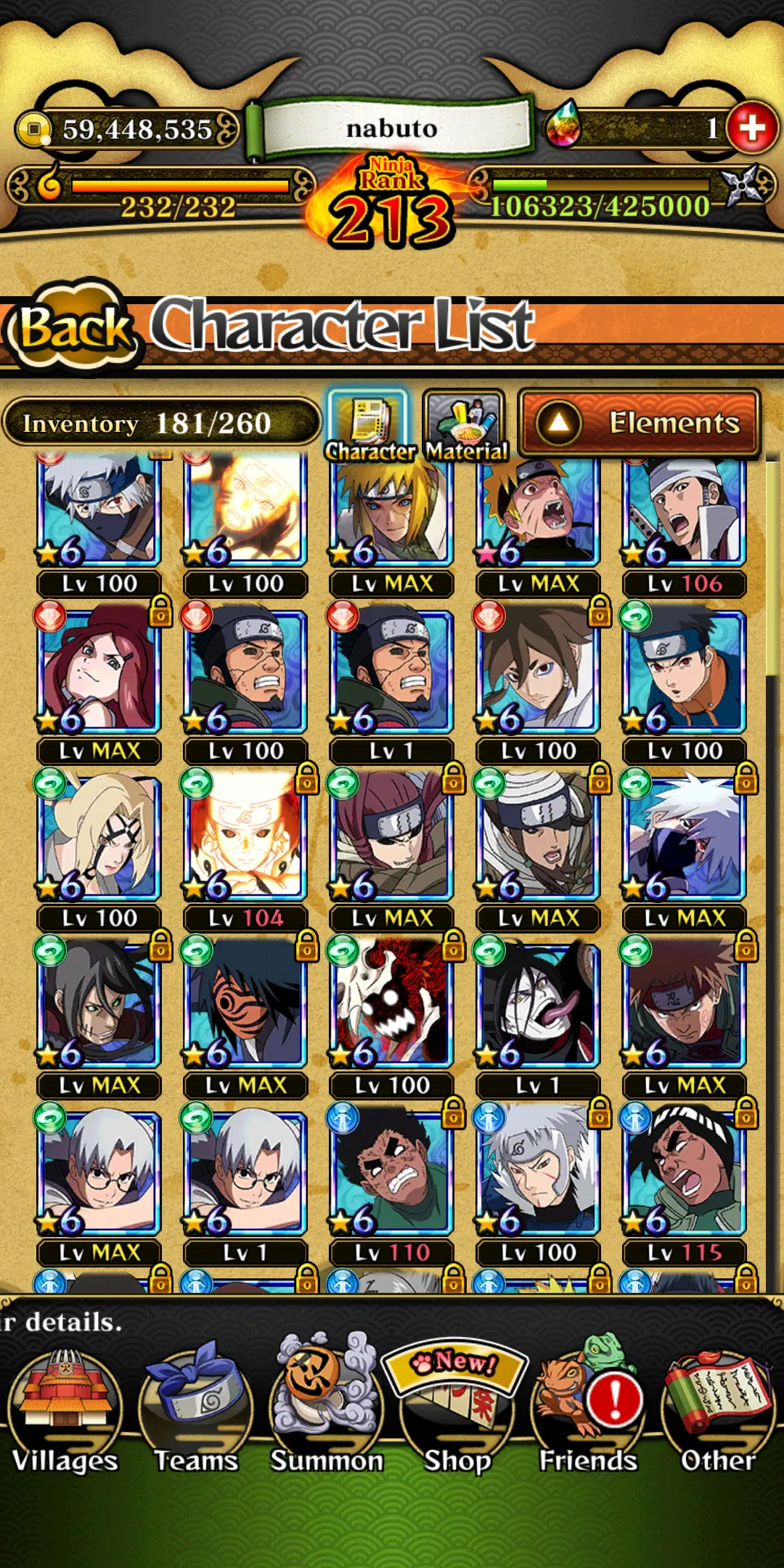Open the red-haired Kushina card Lv MAX
Viewport: 784px width, 1568px height.
tap(99, 671)
